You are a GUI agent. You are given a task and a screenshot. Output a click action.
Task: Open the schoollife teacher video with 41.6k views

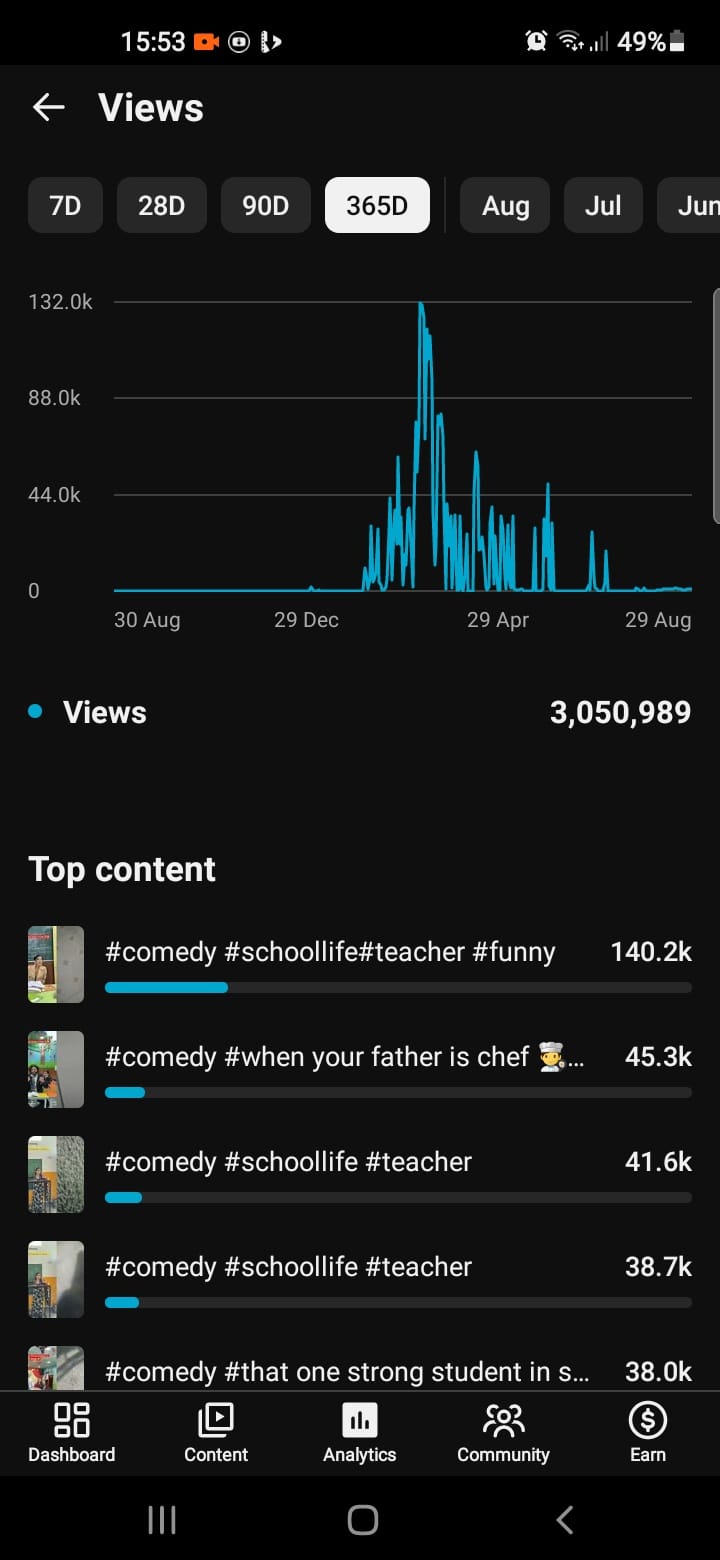click(x=360, y=1175)
